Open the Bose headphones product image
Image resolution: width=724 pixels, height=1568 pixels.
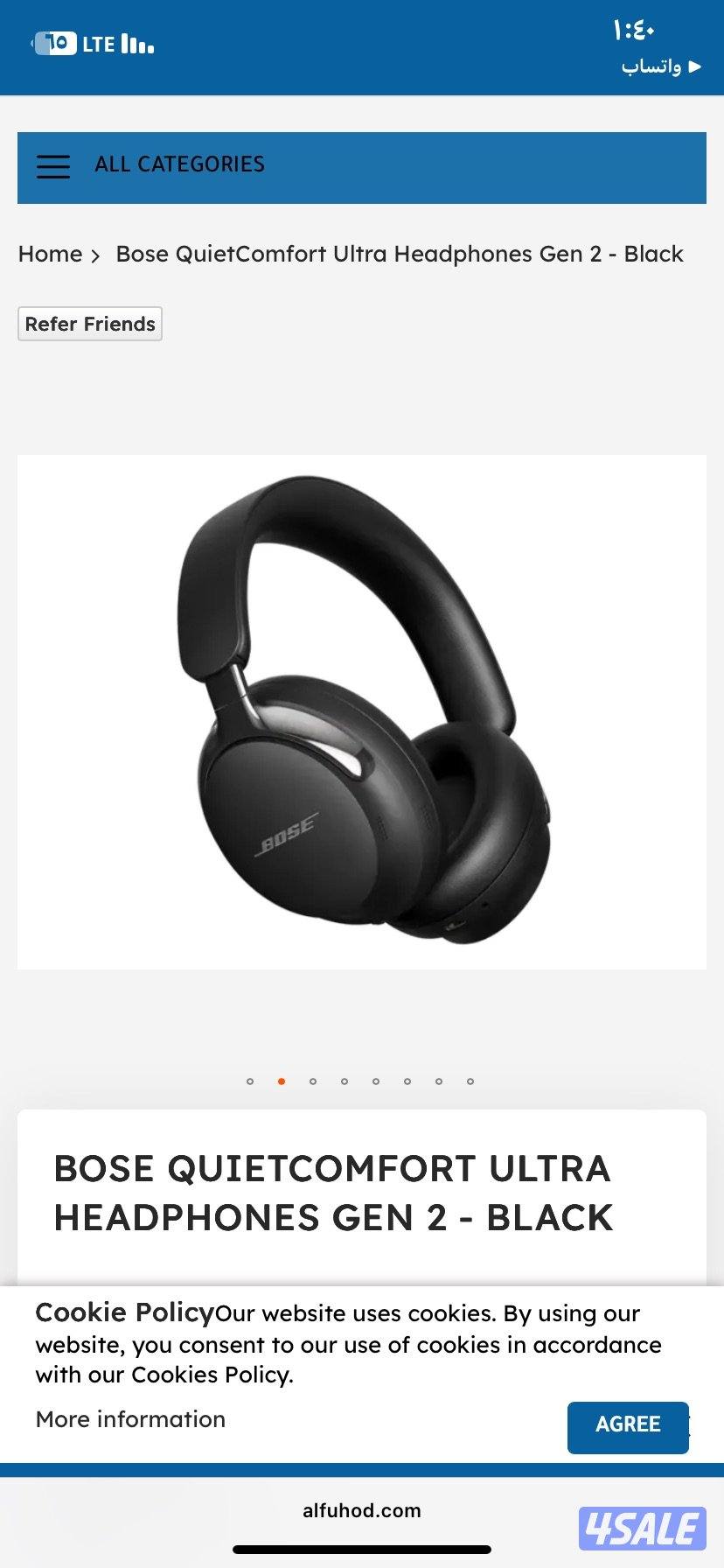[361, 711]
